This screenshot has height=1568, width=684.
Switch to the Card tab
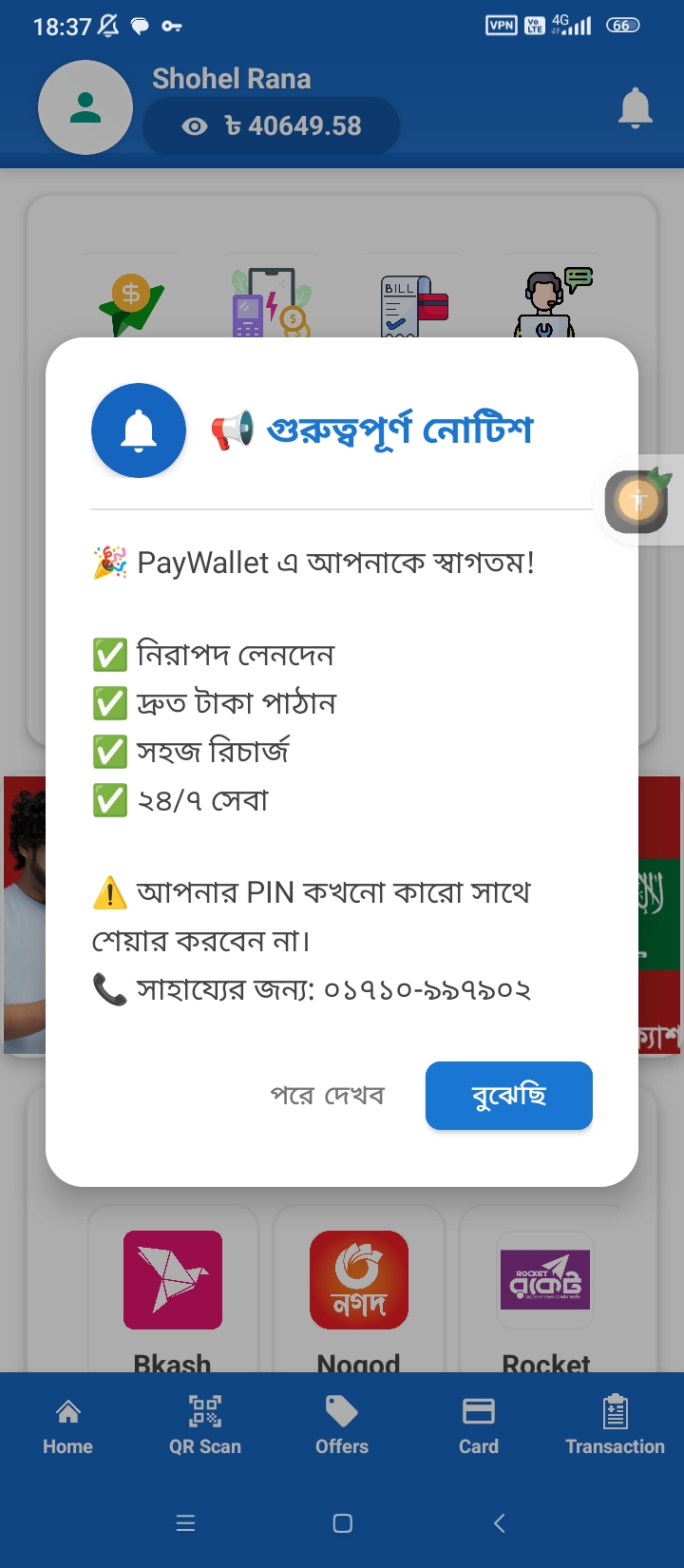click(478, 1426)
